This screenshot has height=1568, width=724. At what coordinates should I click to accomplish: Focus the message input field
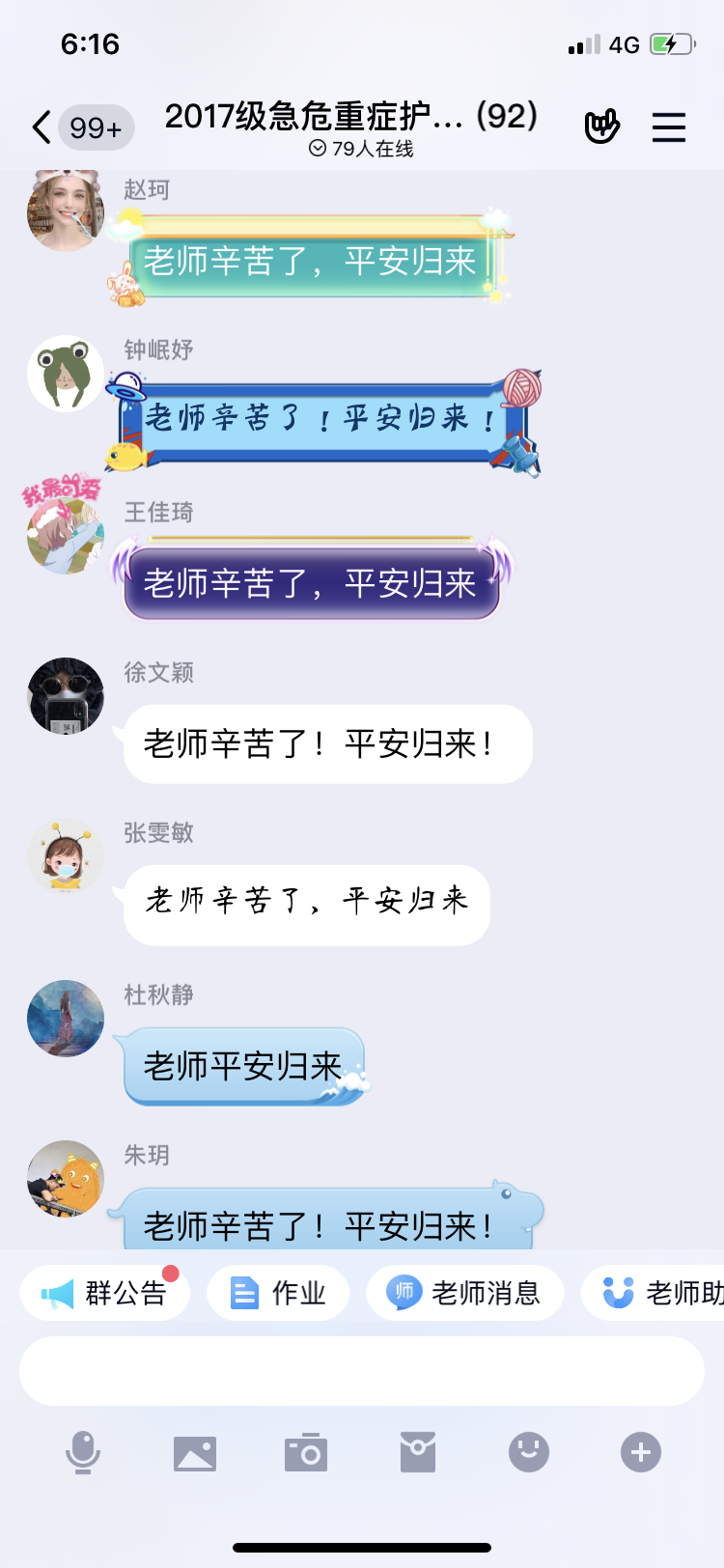click(362, 1371)
